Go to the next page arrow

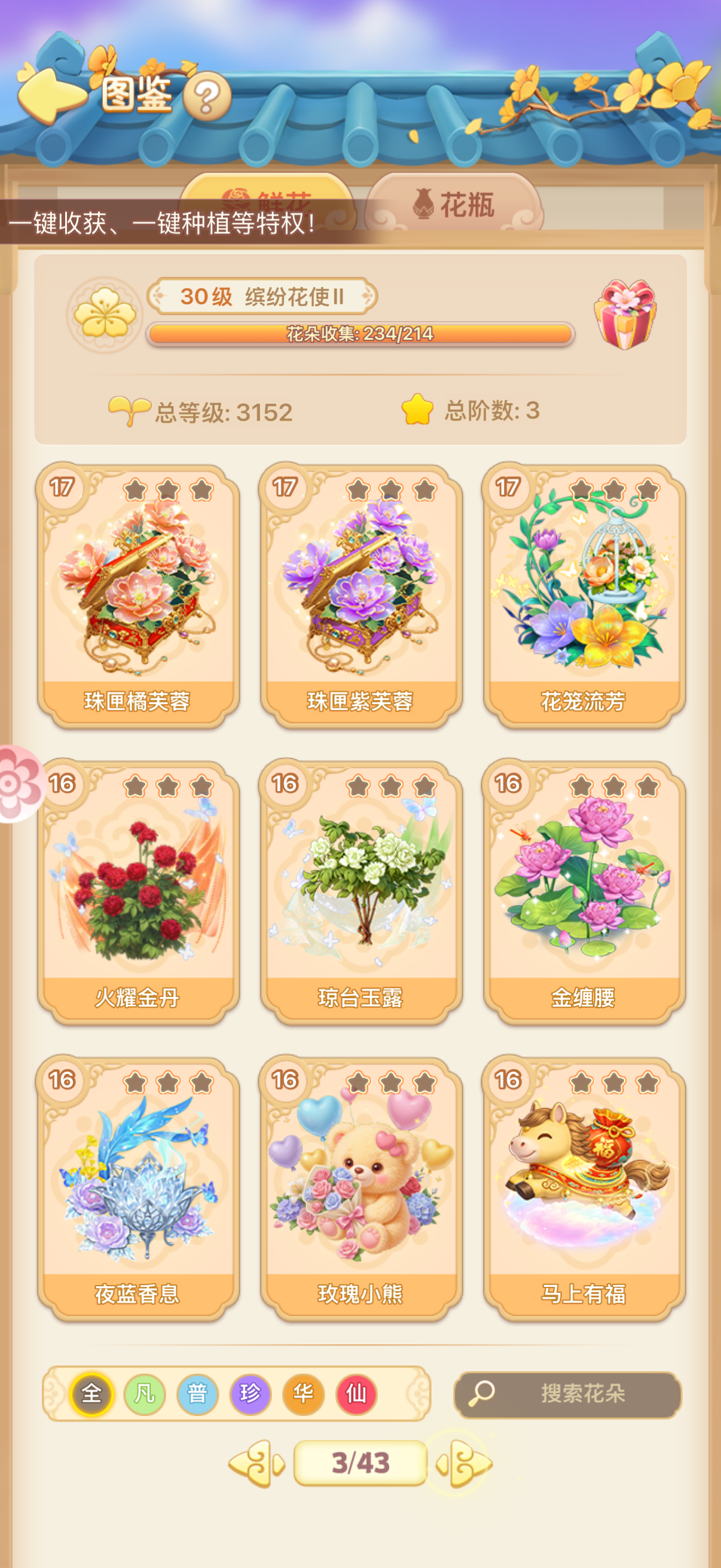(464, 1463)
